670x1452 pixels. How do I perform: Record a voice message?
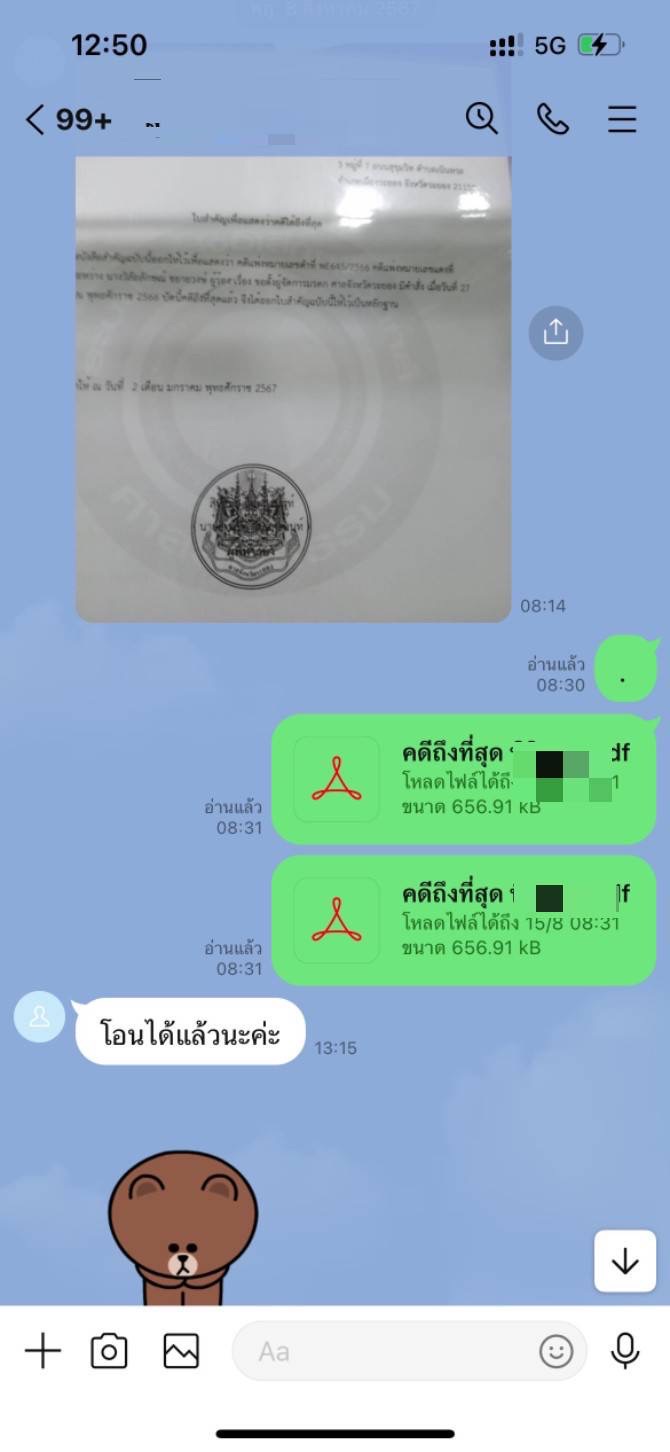click(x=625, y=1352)
